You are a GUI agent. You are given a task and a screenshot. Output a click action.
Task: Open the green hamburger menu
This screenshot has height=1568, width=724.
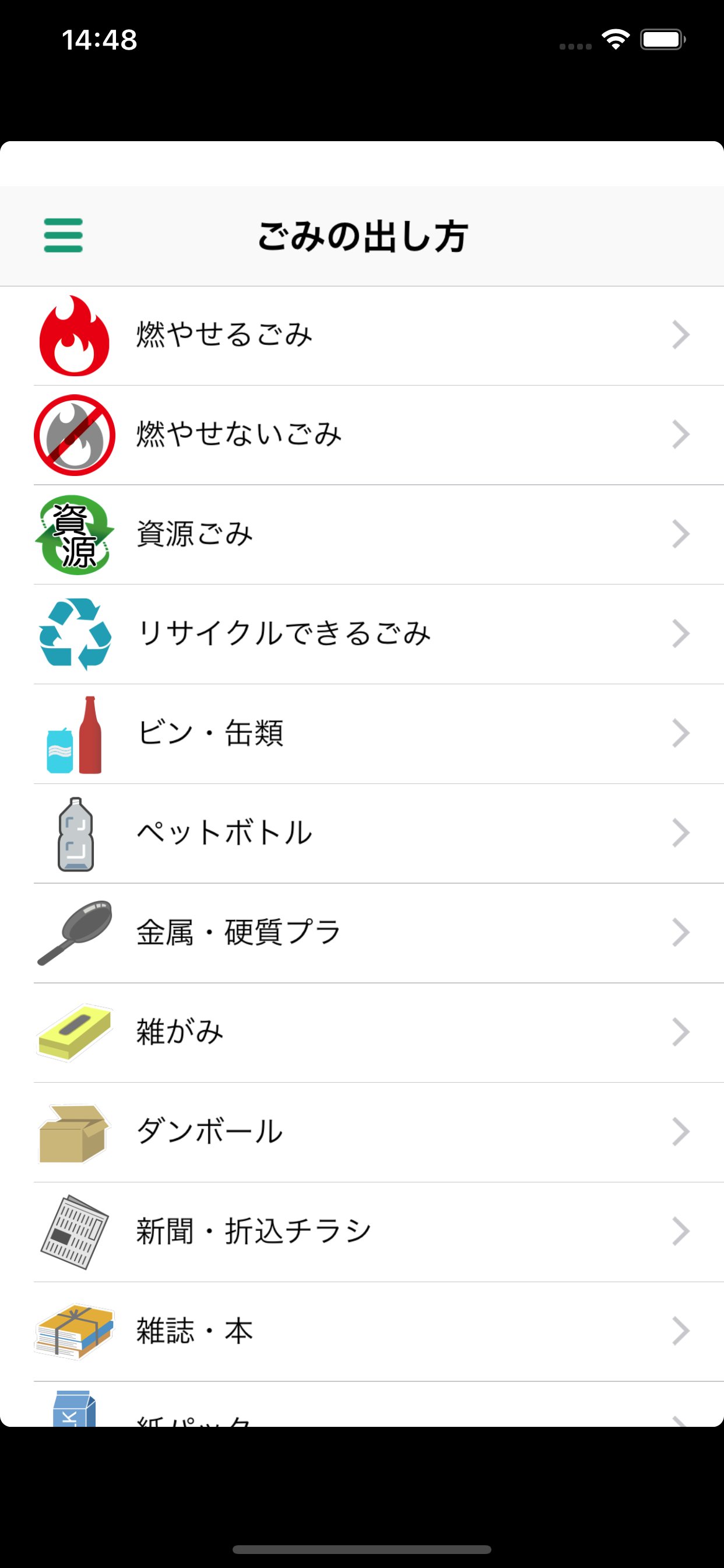(x=64, y=236)
